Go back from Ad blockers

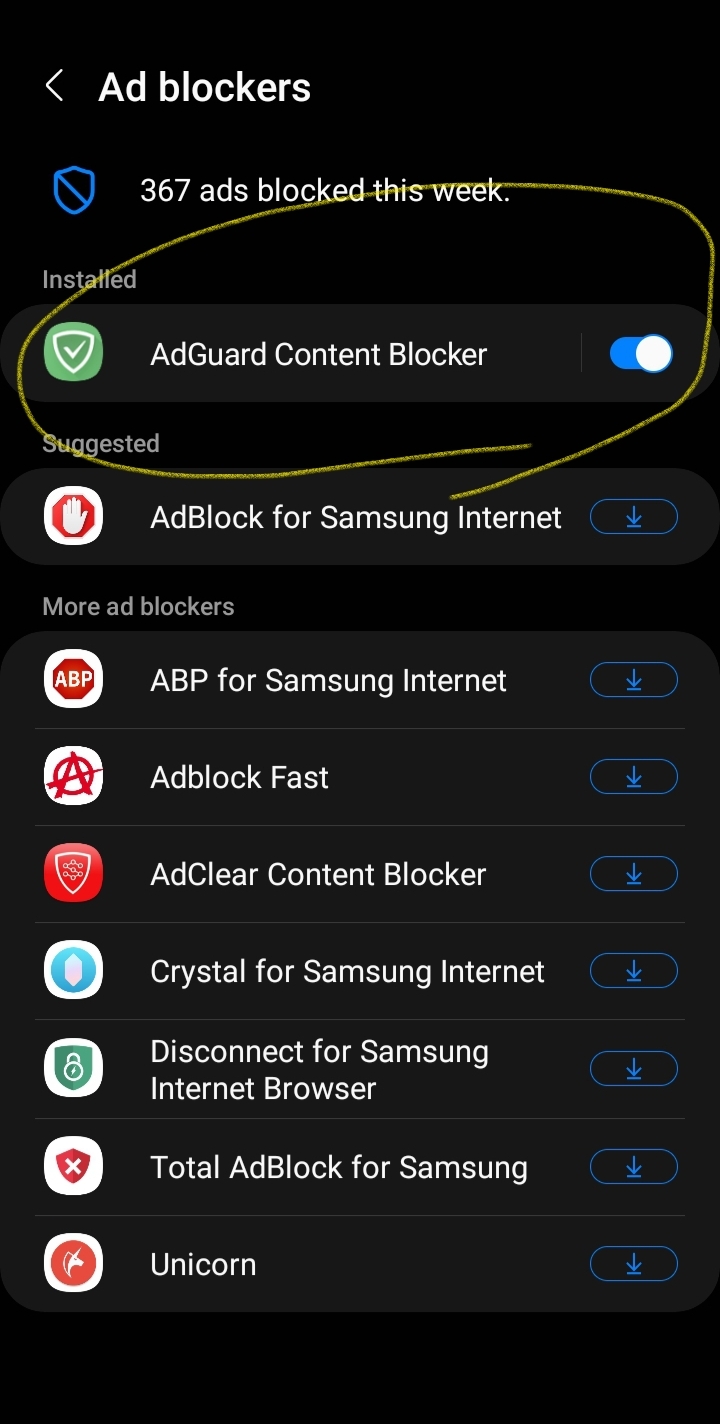[55, 86]
